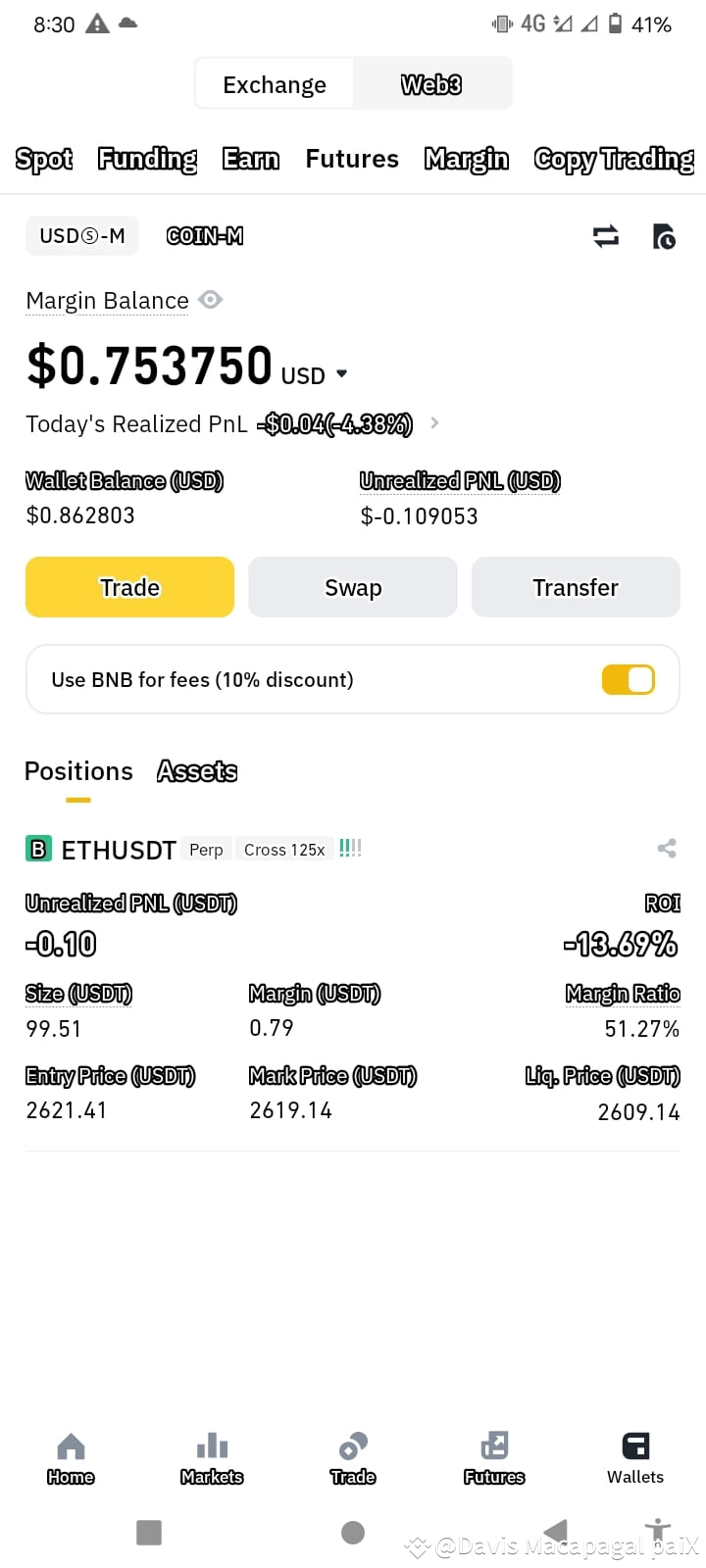Switch to COIN-M futures mode
Viewport: 706px width, 1568px height.
tap(205, 235)
